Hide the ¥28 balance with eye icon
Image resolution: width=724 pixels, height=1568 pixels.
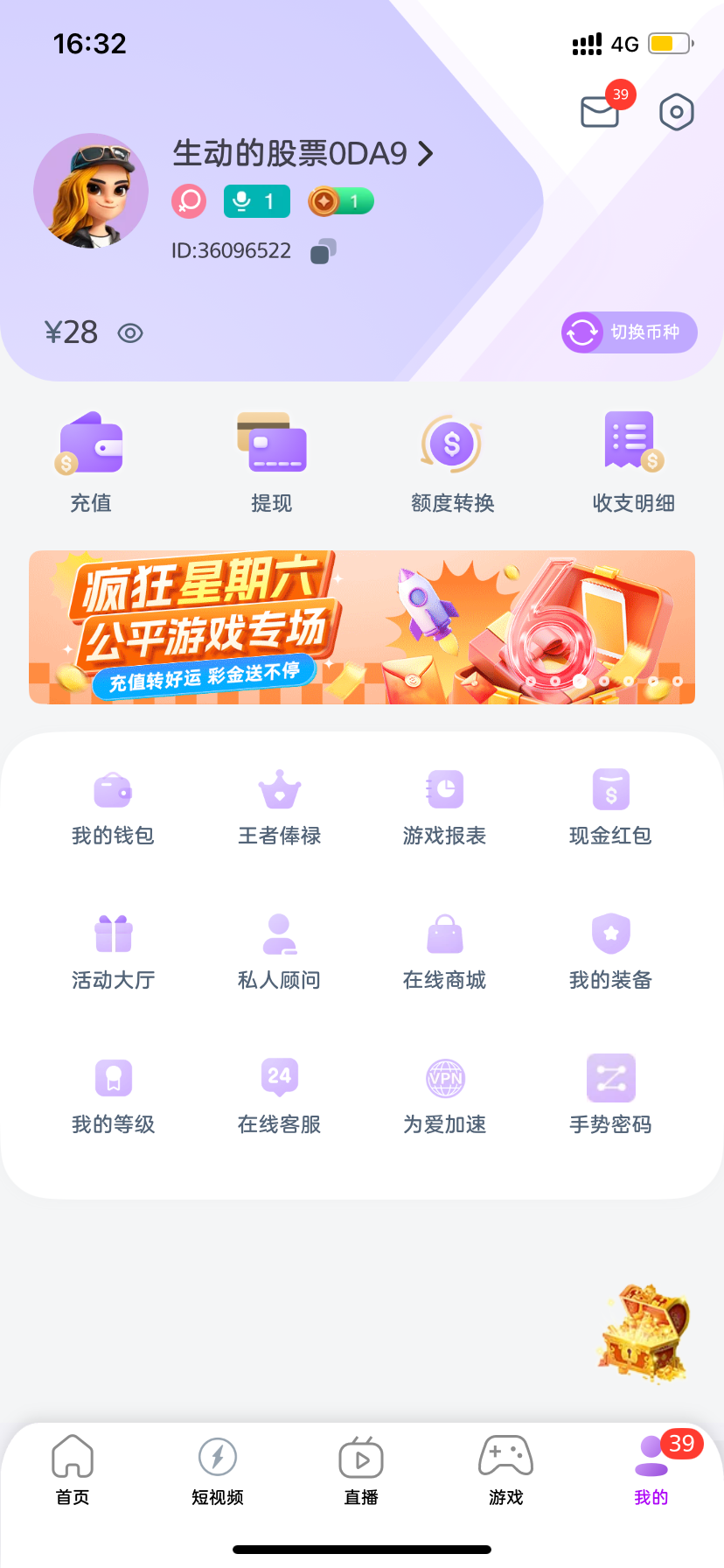(130, 333)
